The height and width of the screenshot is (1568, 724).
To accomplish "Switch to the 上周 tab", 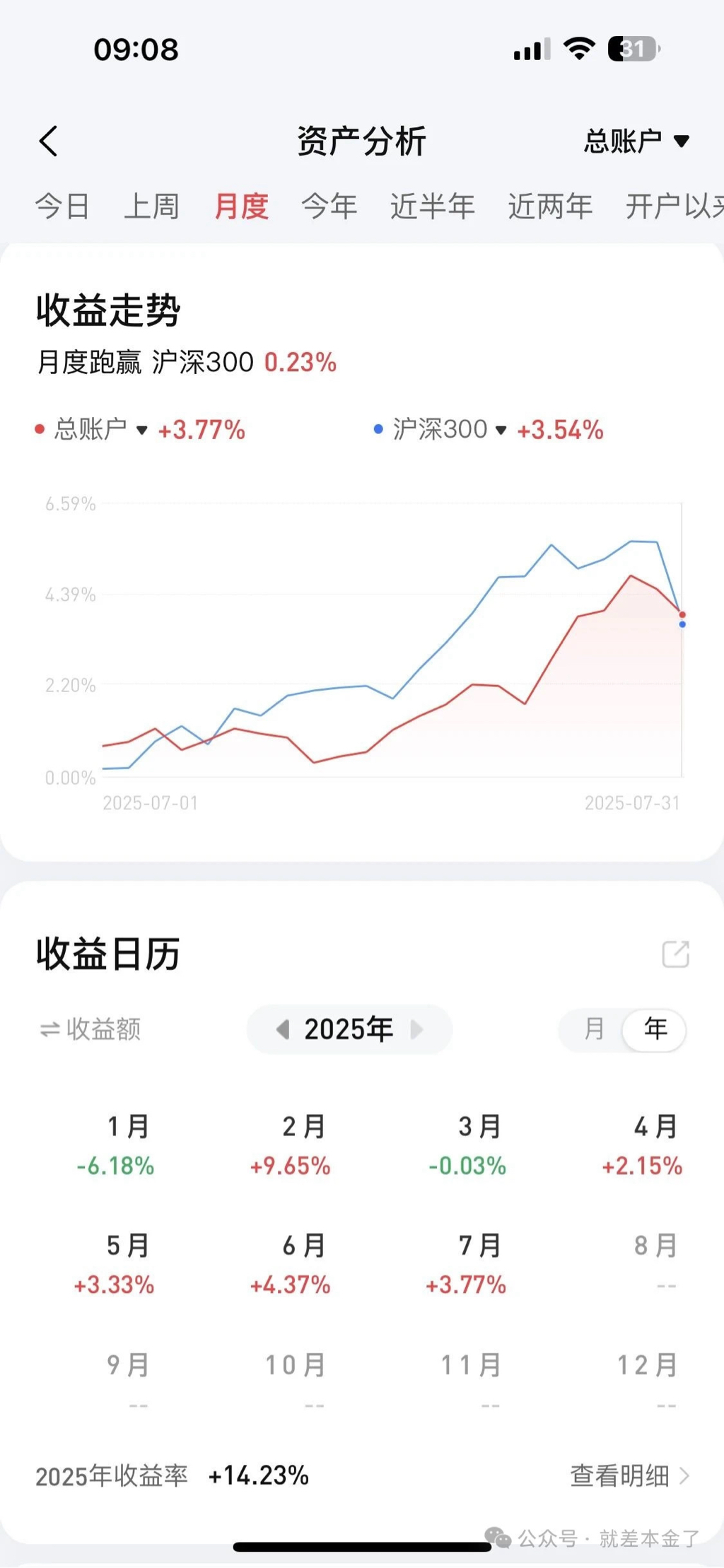I will coord(151,206).
